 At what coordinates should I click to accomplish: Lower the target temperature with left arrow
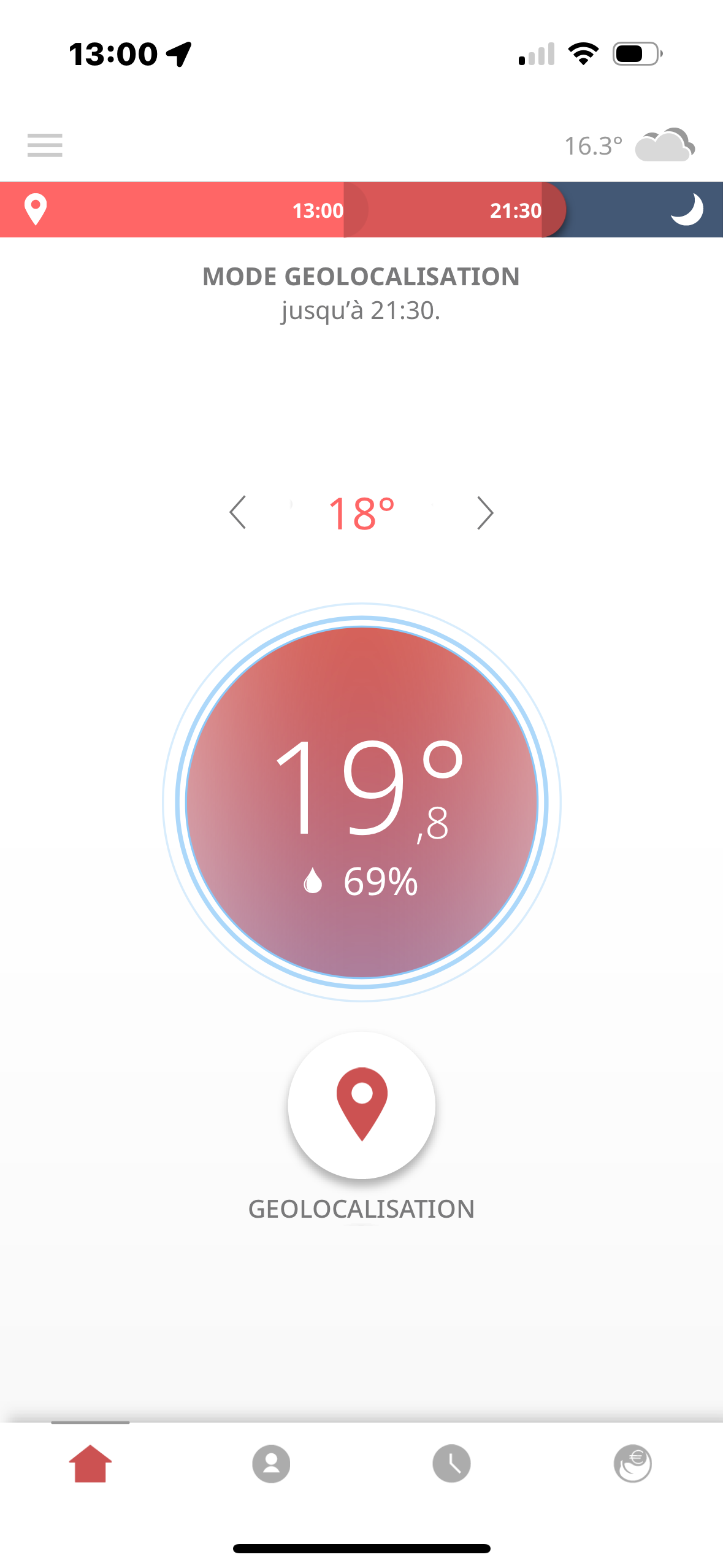238,512
